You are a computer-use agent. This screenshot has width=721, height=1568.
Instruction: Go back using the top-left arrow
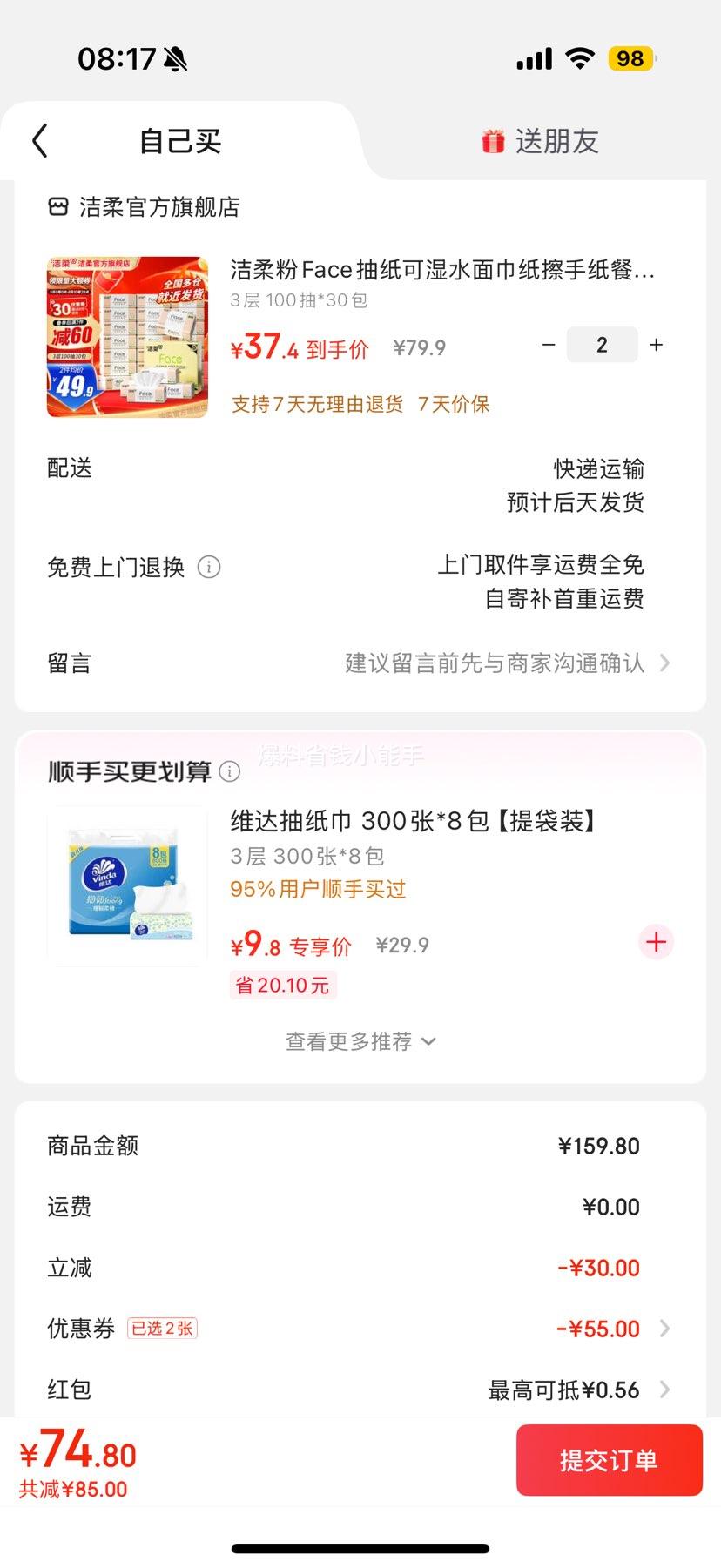tap(40, 140)
